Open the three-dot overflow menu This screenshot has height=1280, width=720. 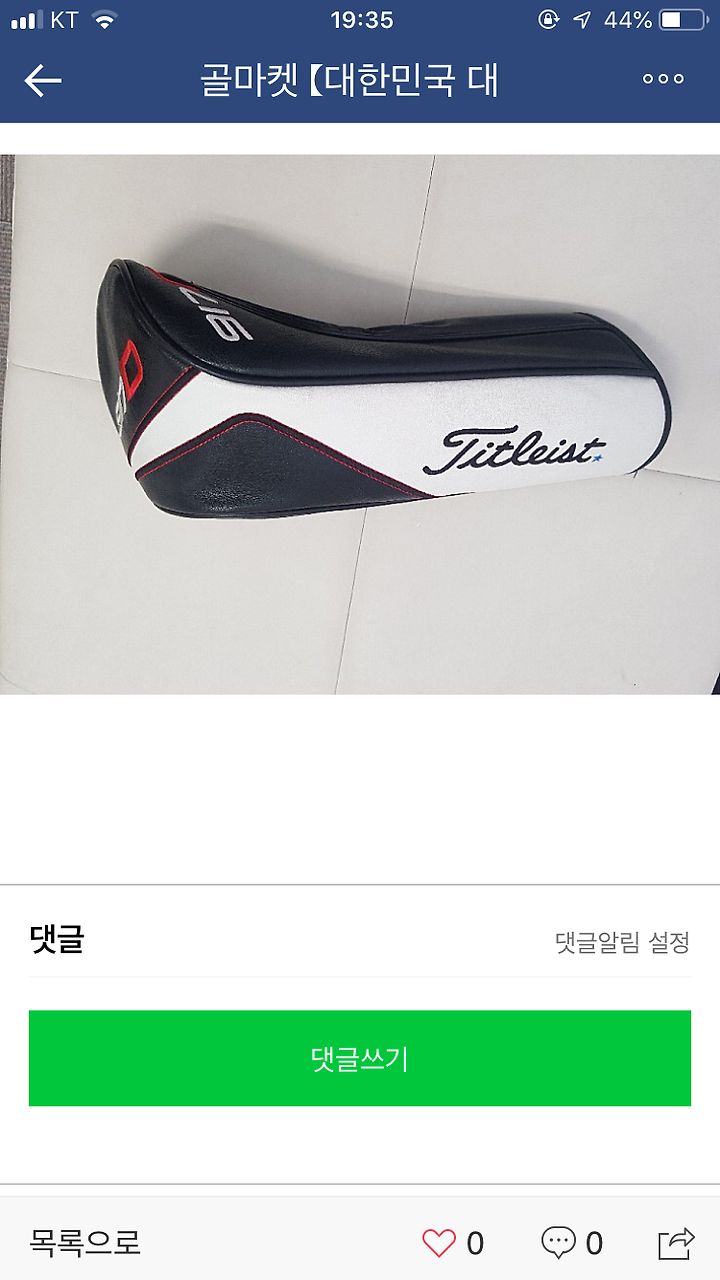click(x=663, y=80)
